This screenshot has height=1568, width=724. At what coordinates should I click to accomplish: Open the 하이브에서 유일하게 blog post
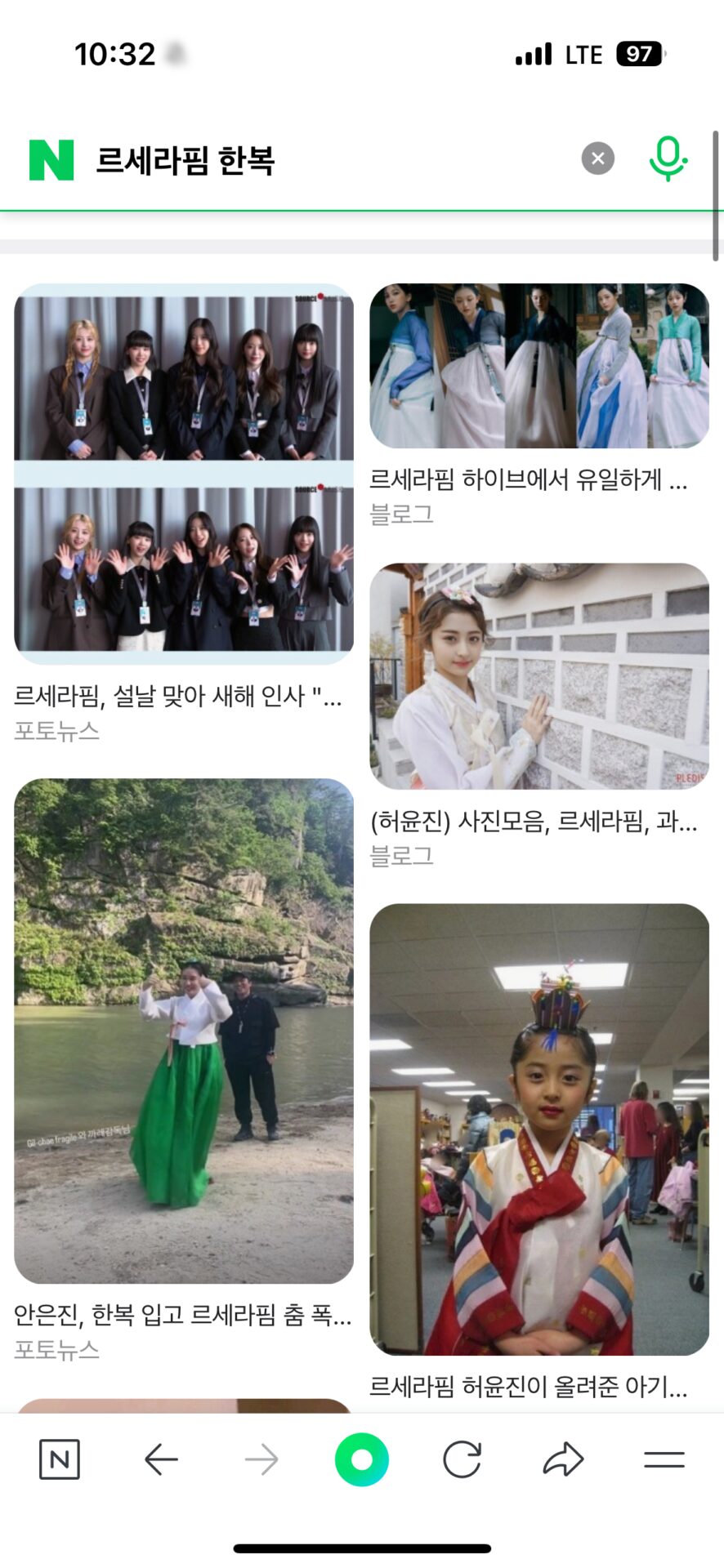click(539, 367)
